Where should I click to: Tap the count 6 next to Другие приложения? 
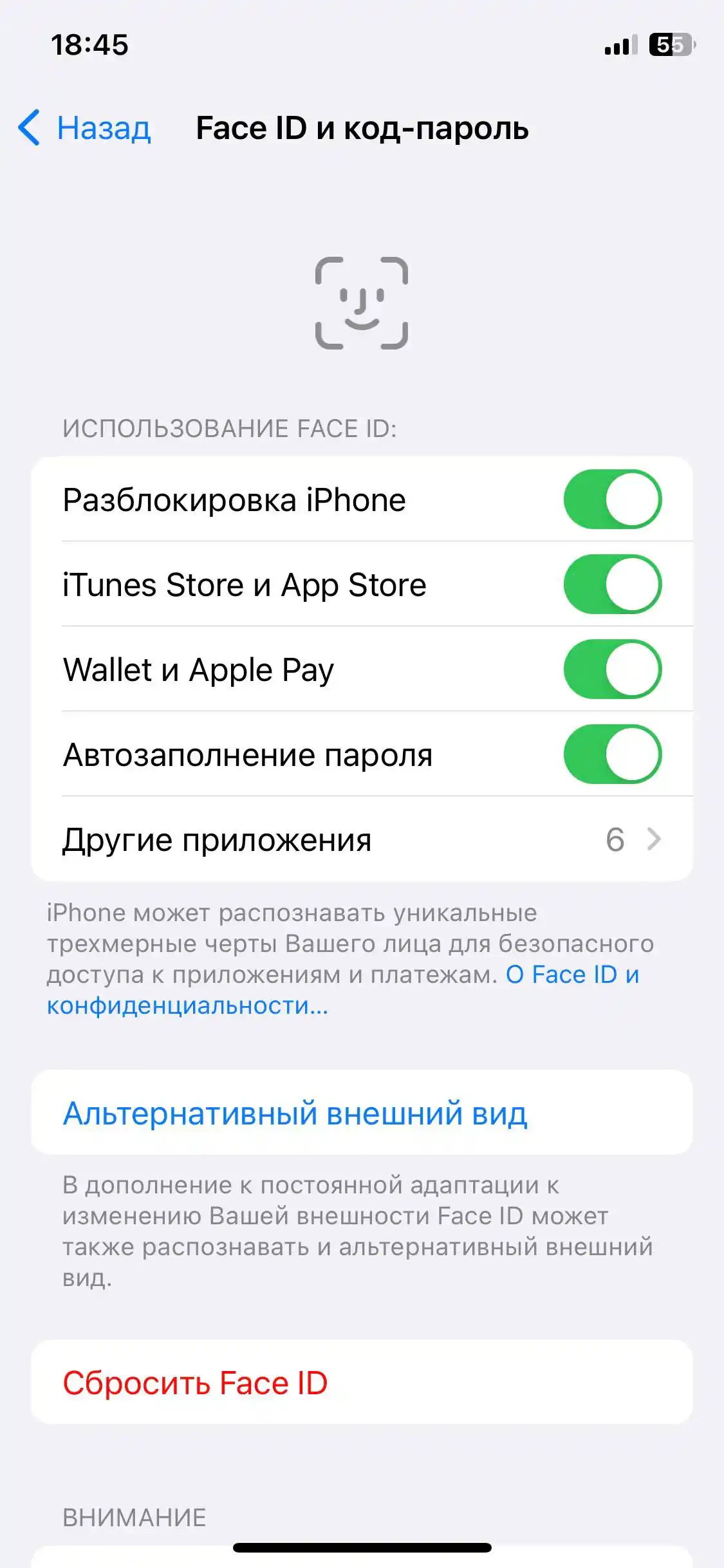click(x=617, y=839)
